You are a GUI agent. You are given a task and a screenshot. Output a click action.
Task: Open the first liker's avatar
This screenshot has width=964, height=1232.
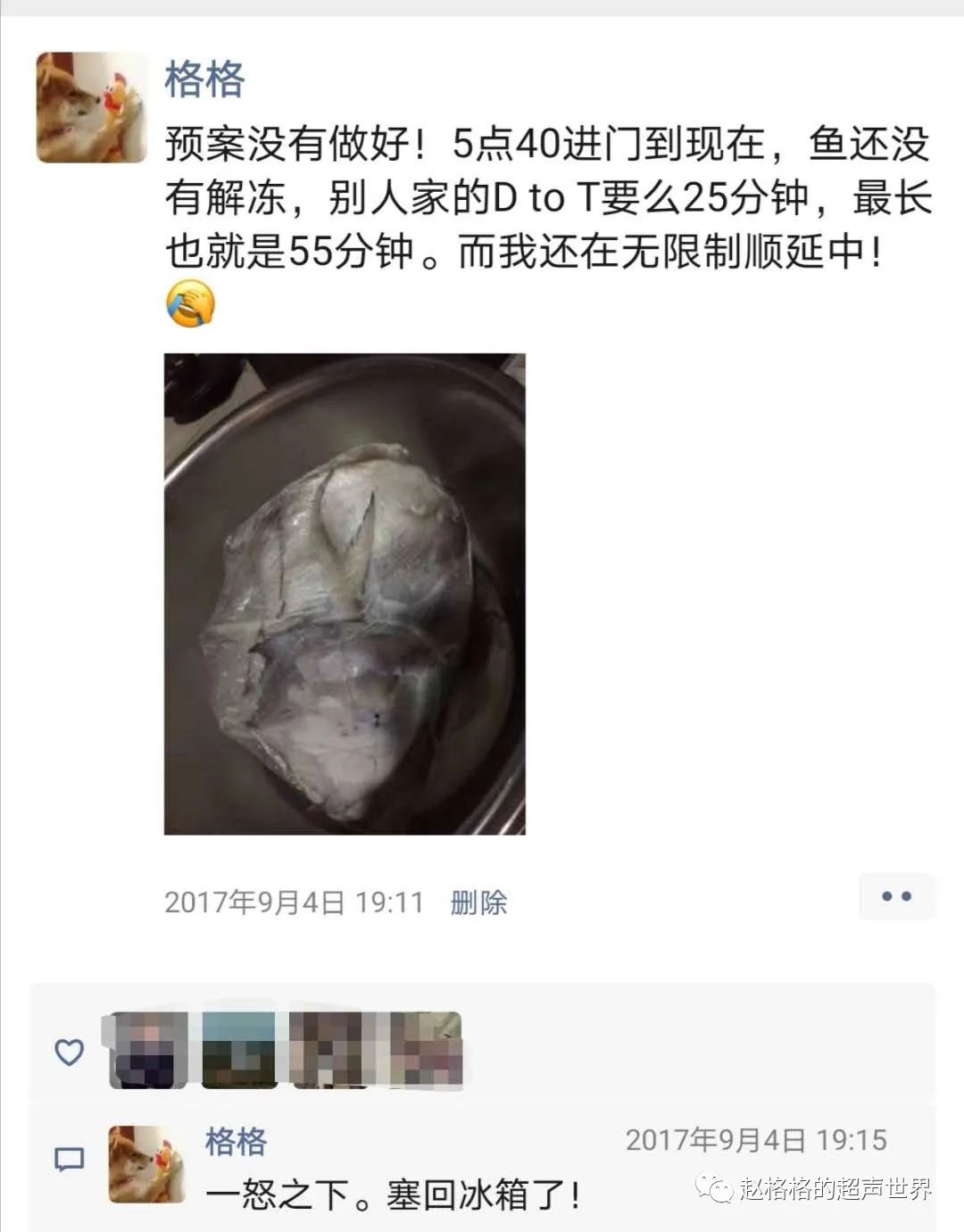coord(148,1050)
